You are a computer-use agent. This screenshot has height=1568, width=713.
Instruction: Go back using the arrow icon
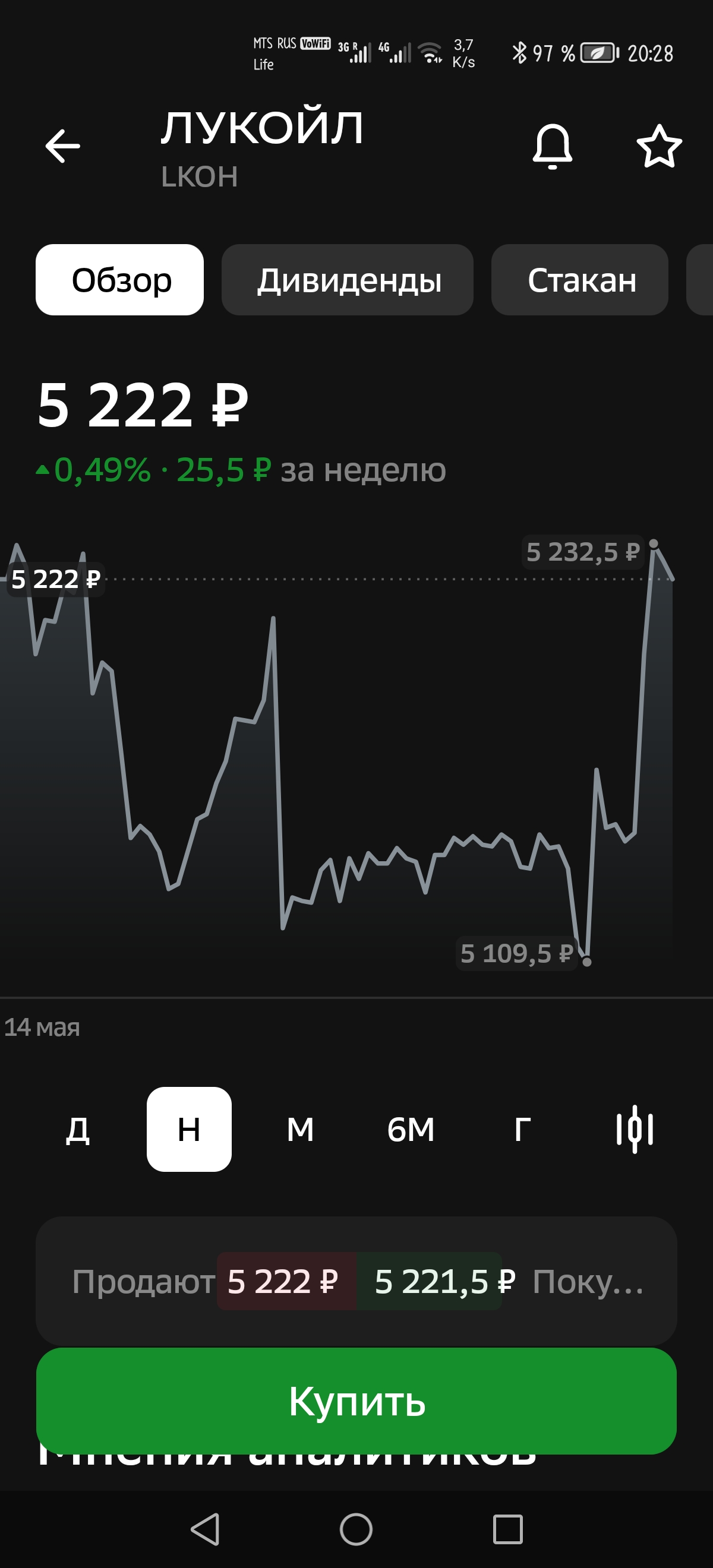[63, 146]
